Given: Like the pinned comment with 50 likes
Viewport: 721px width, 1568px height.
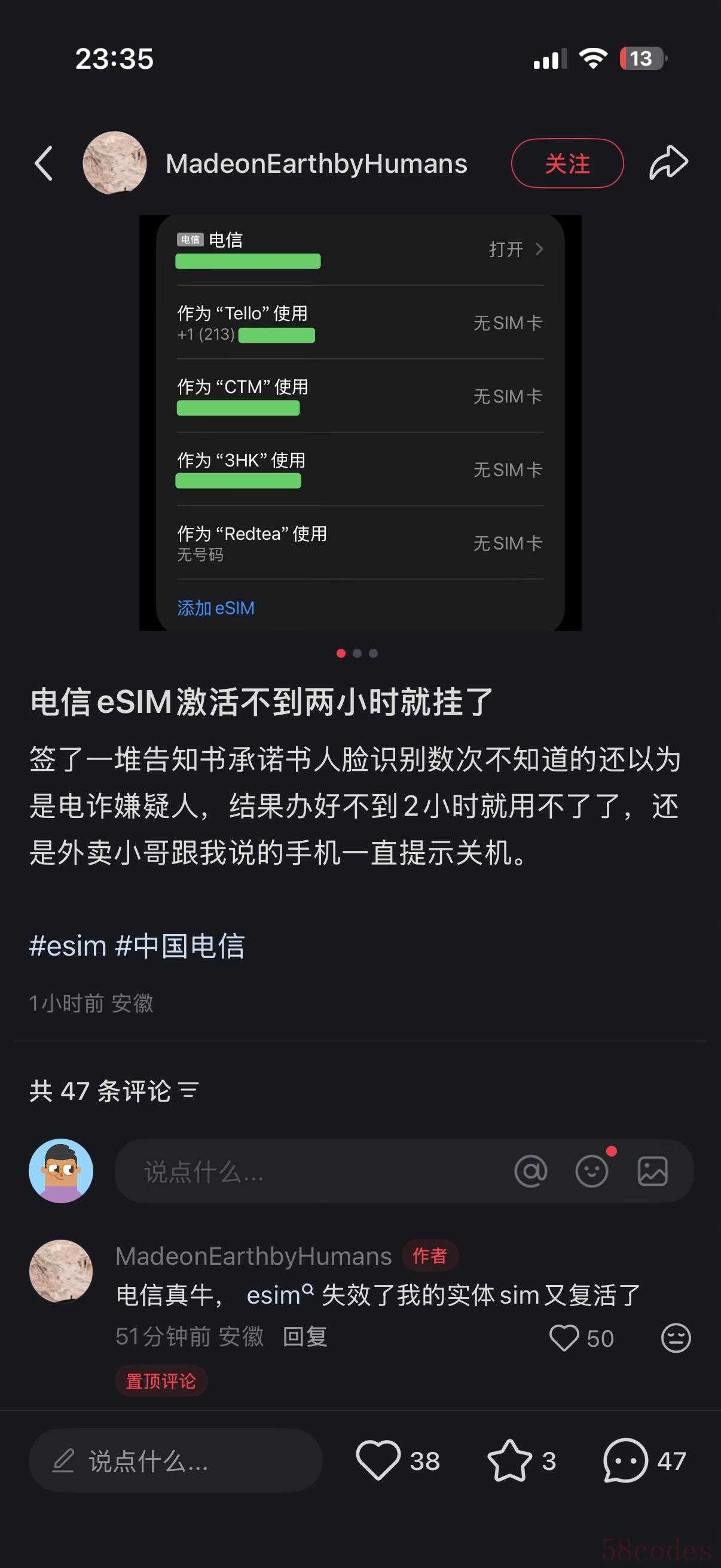Looking at the screenshot, I should point(564,1338).
